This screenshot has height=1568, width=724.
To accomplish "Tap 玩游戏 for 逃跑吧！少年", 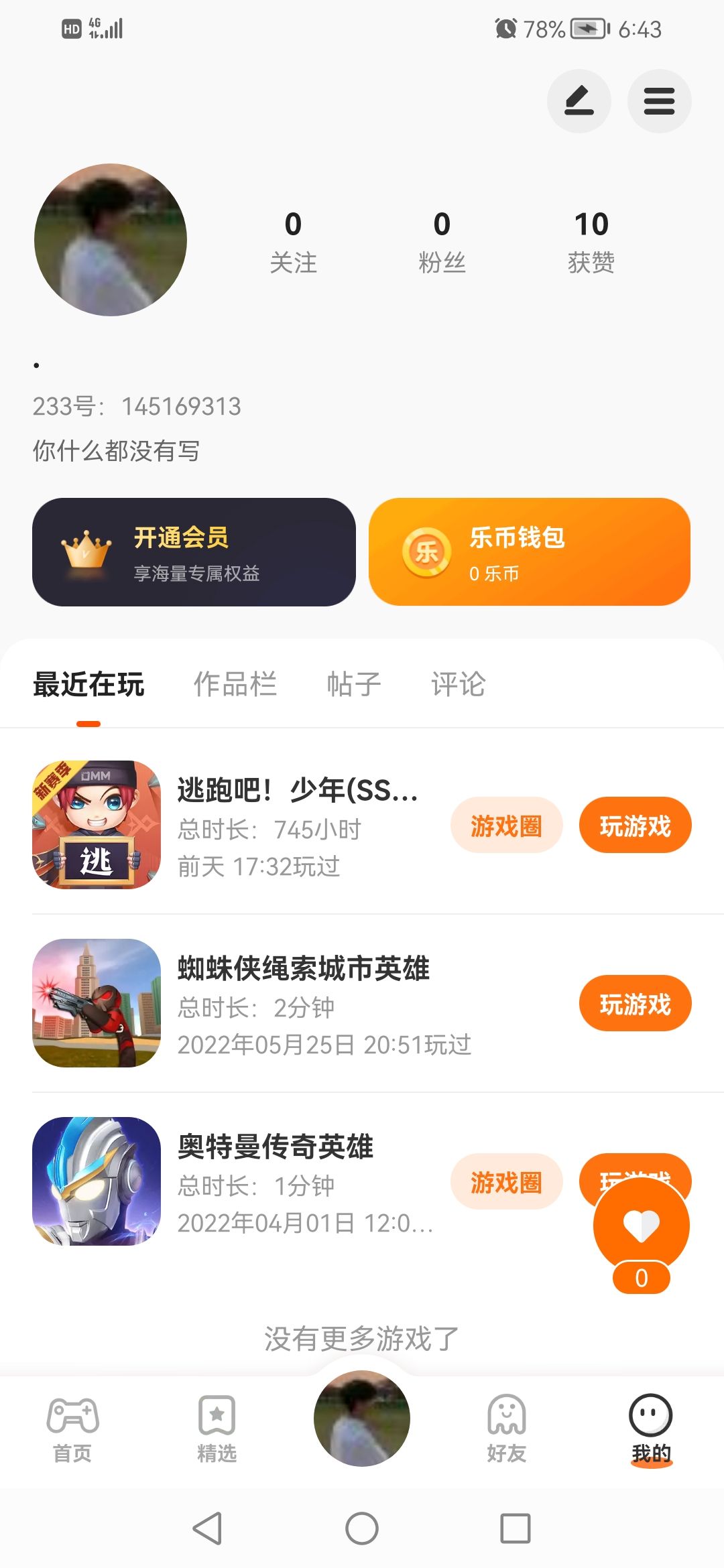I will (635, 826).
